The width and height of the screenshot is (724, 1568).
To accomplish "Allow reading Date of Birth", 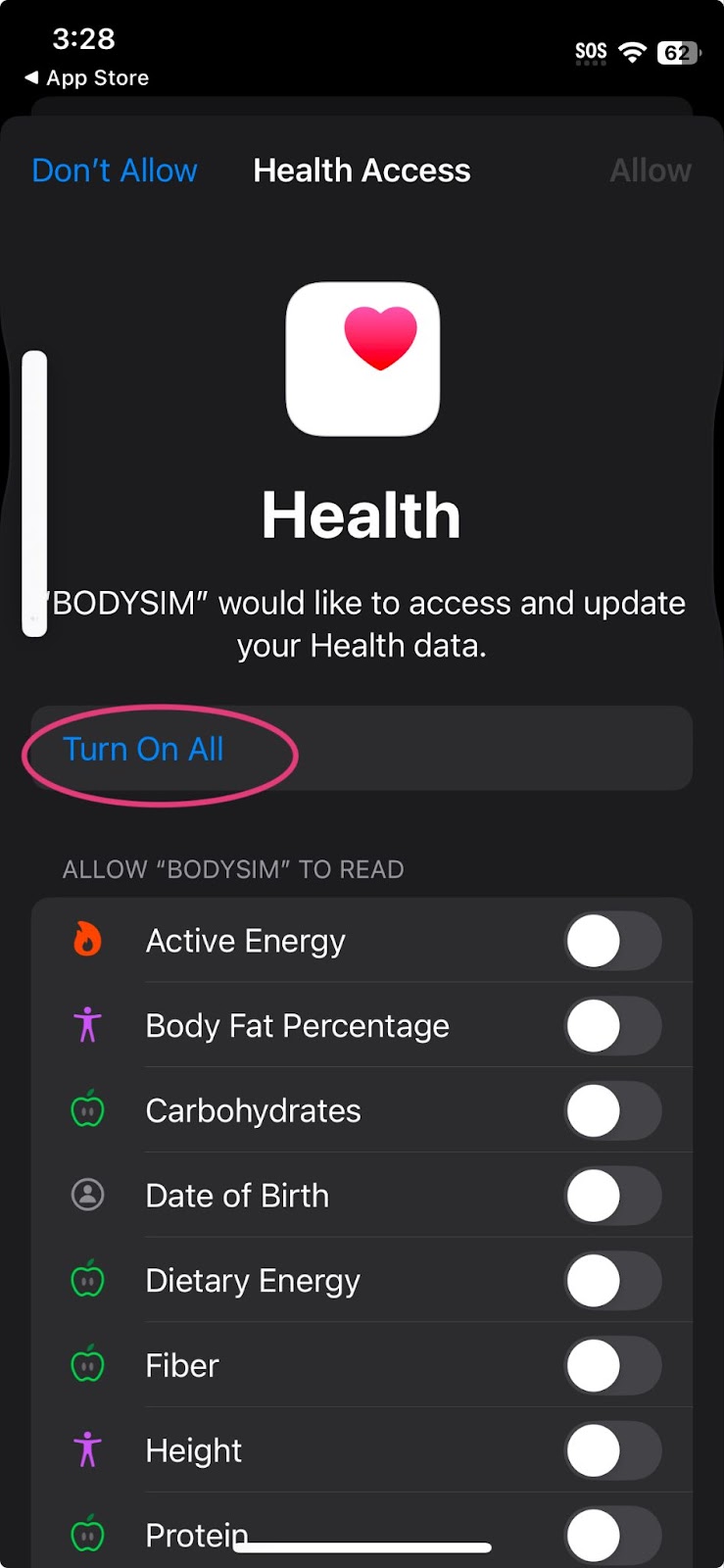I will (613, 1196).
